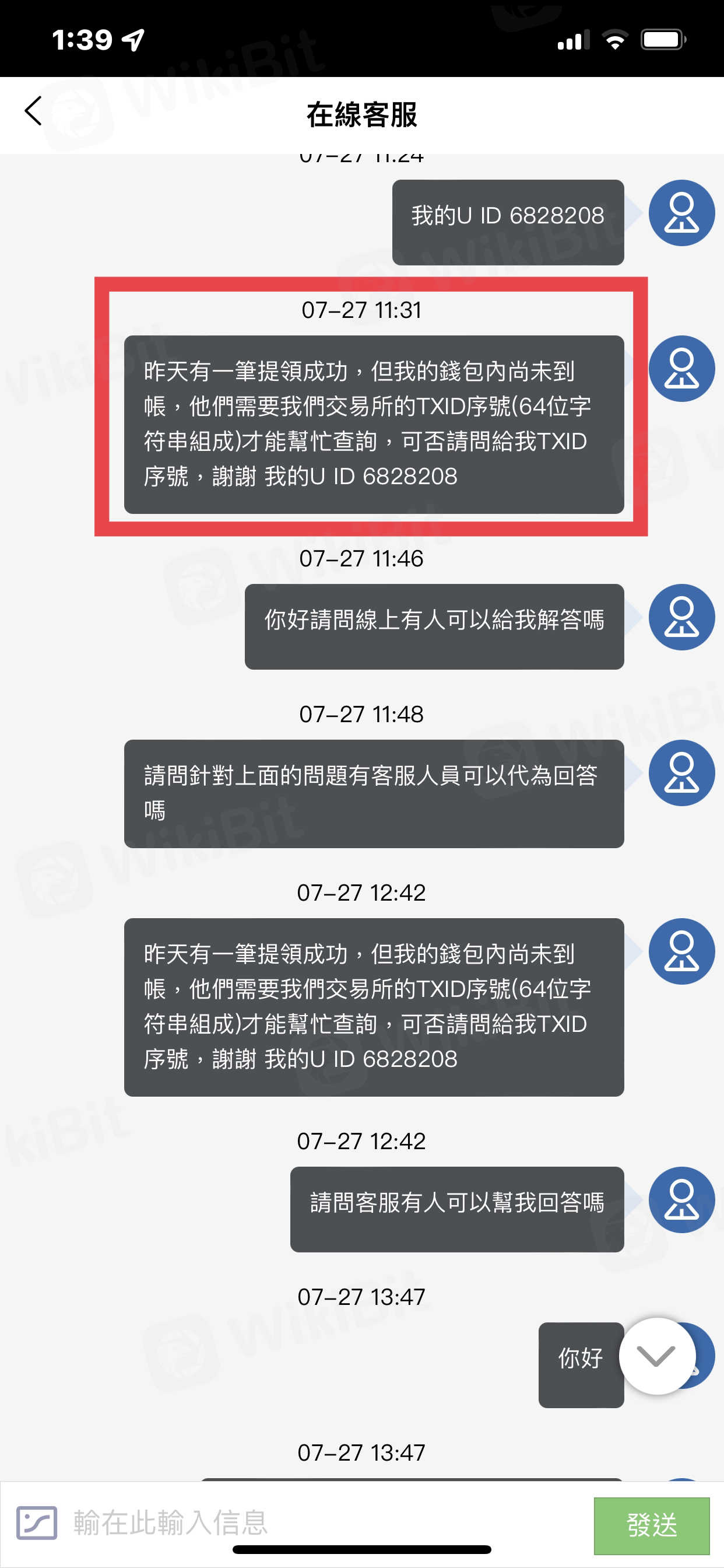Go back from the 在線客服 chat

click(x=33, y=111)
